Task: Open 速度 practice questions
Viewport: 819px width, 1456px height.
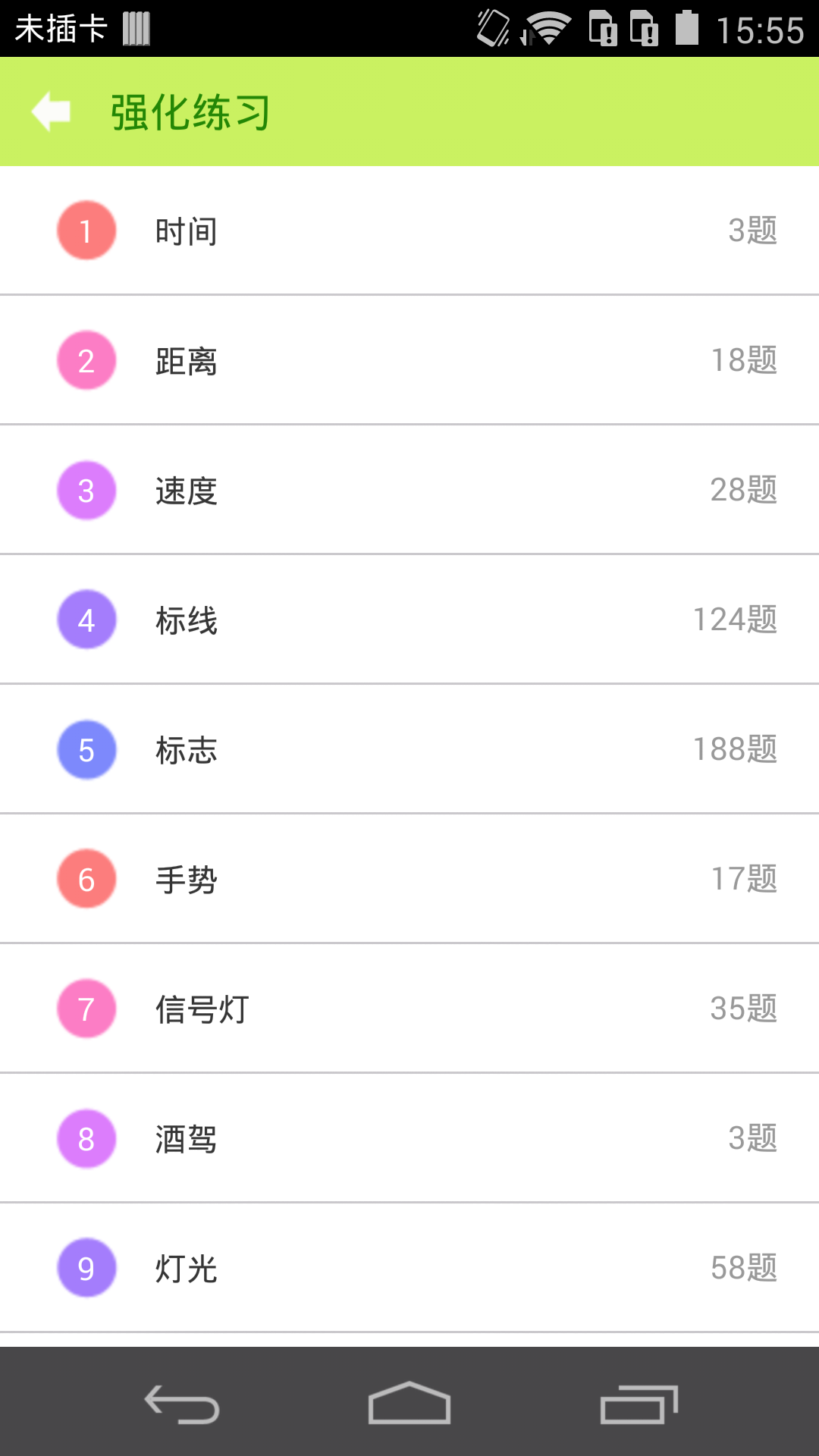Action: pyautogui.click(x=409, y=490)
